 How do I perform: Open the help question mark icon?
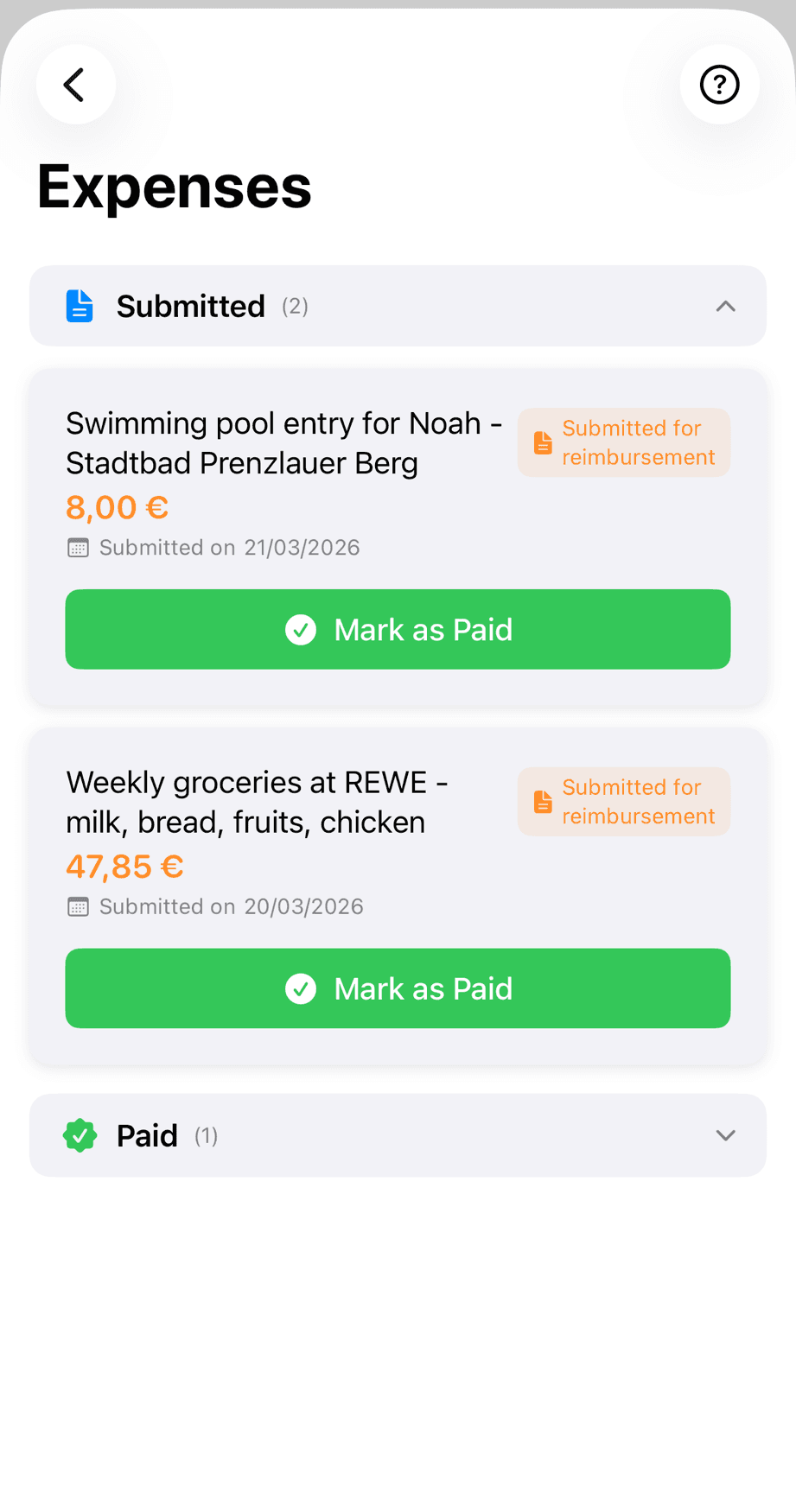click(x=718, y=85)
